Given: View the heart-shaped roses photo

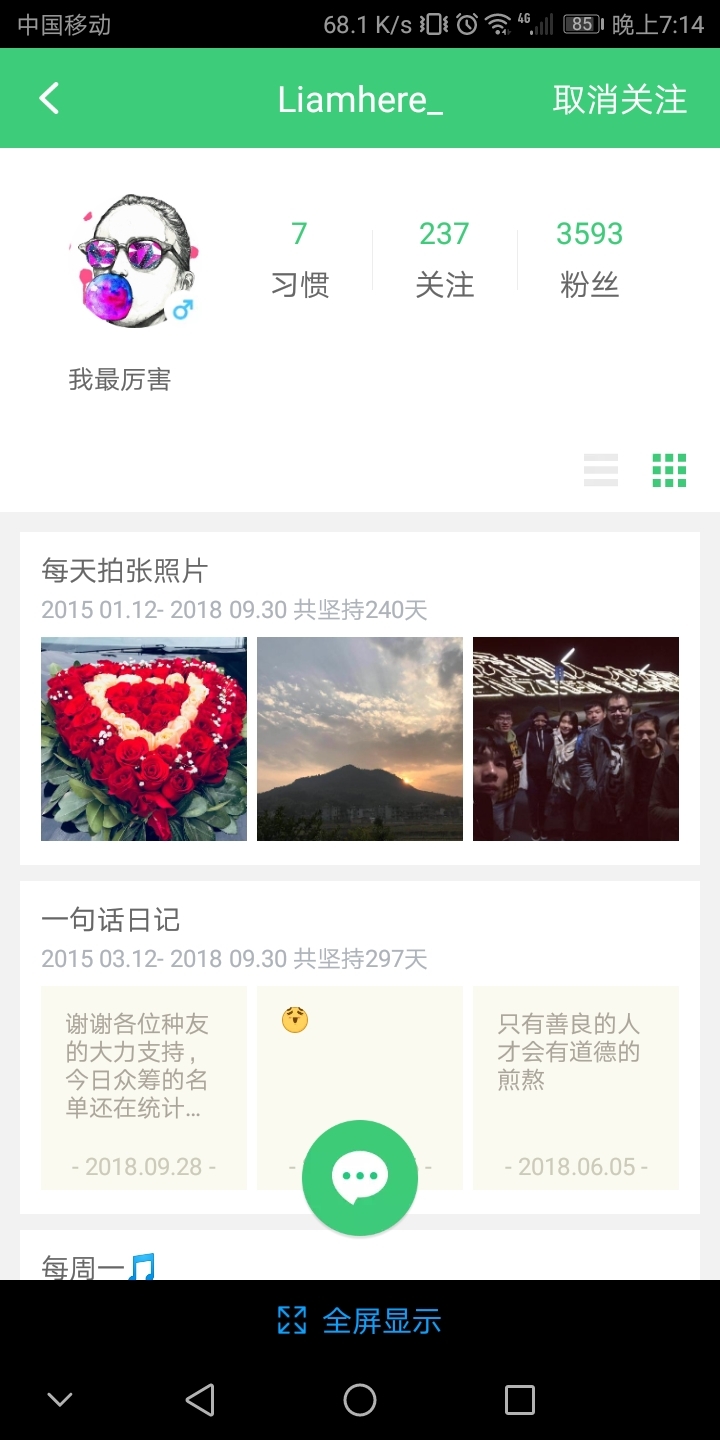Looking at the screenshot, I should (143, 738).
